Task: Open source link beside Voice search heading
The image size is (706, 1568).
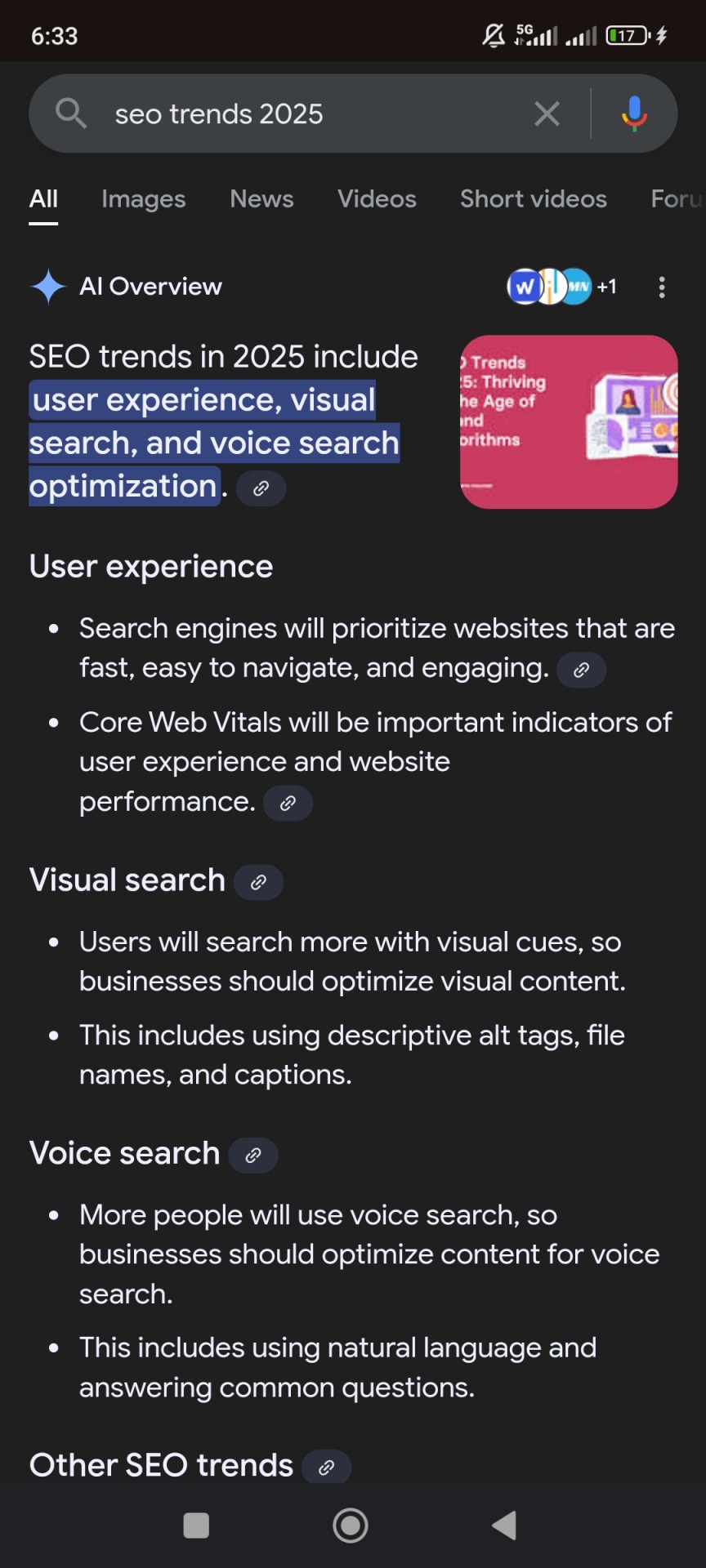Action: point(253,1156)
